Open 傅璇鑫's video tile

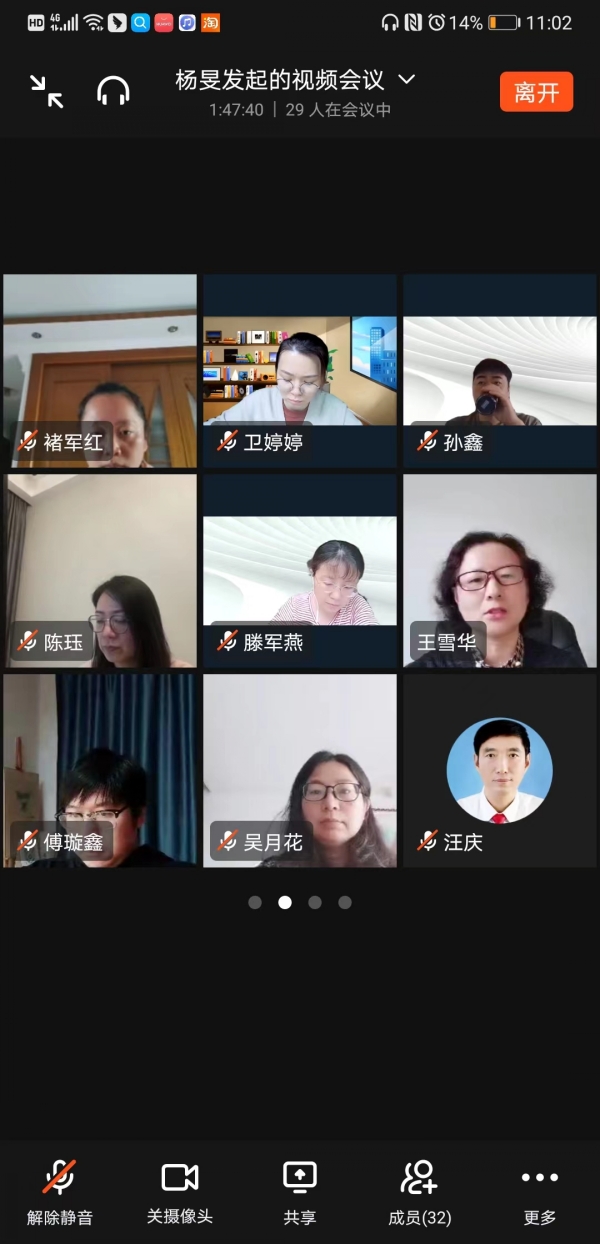(x=100, y=771)
